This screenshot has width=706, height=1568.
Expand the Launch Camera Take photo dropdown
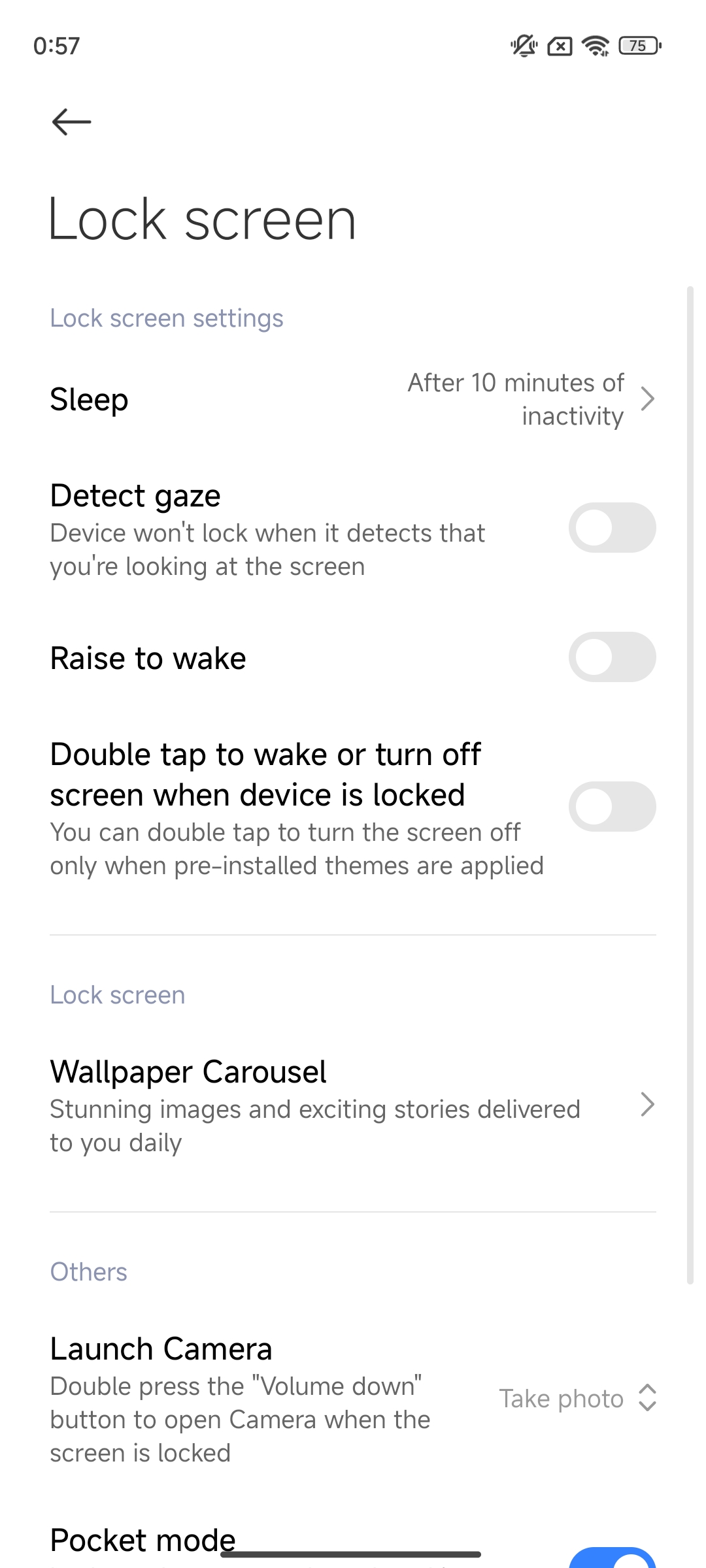pyautogui.click(x=578, y=1398)
